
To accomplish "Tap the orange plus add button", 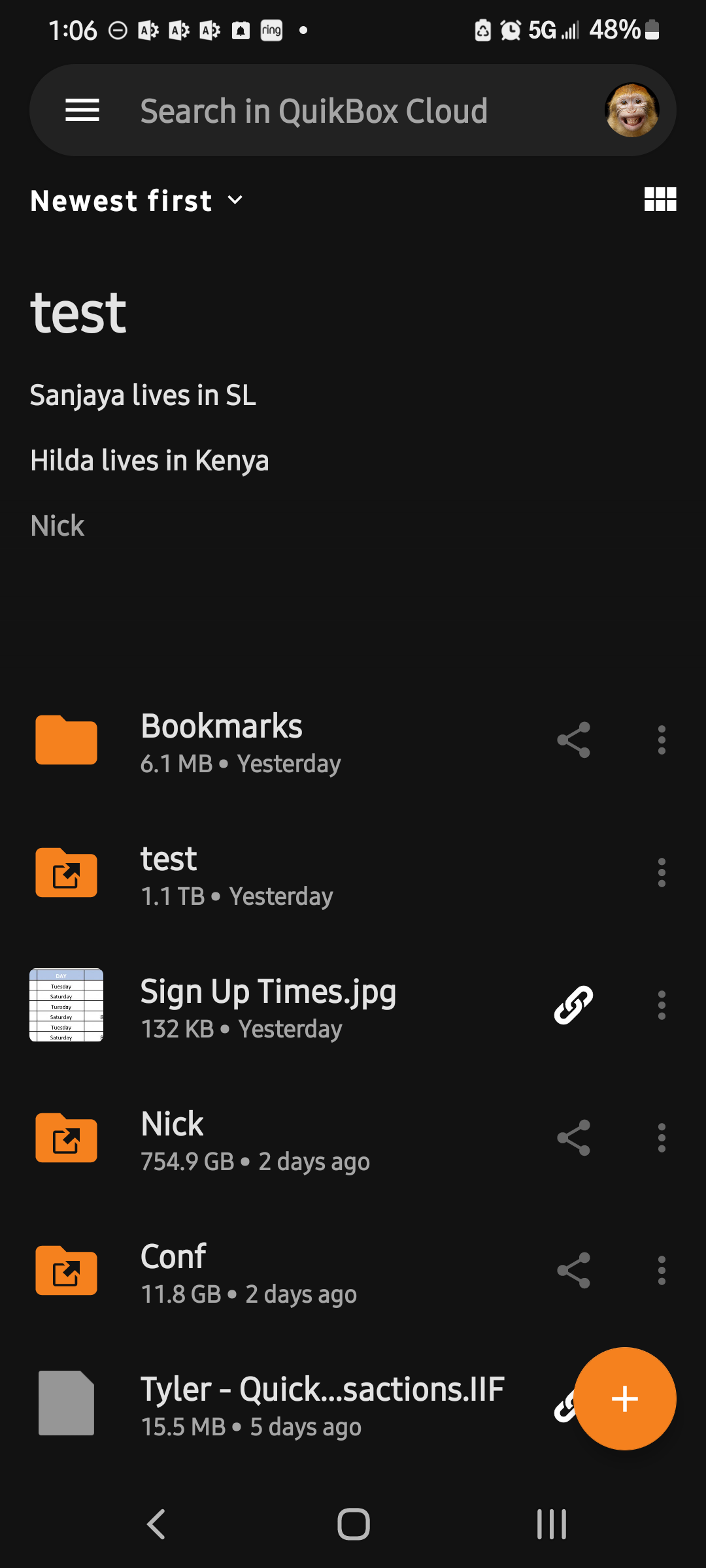I will (x=625, y=1399).
